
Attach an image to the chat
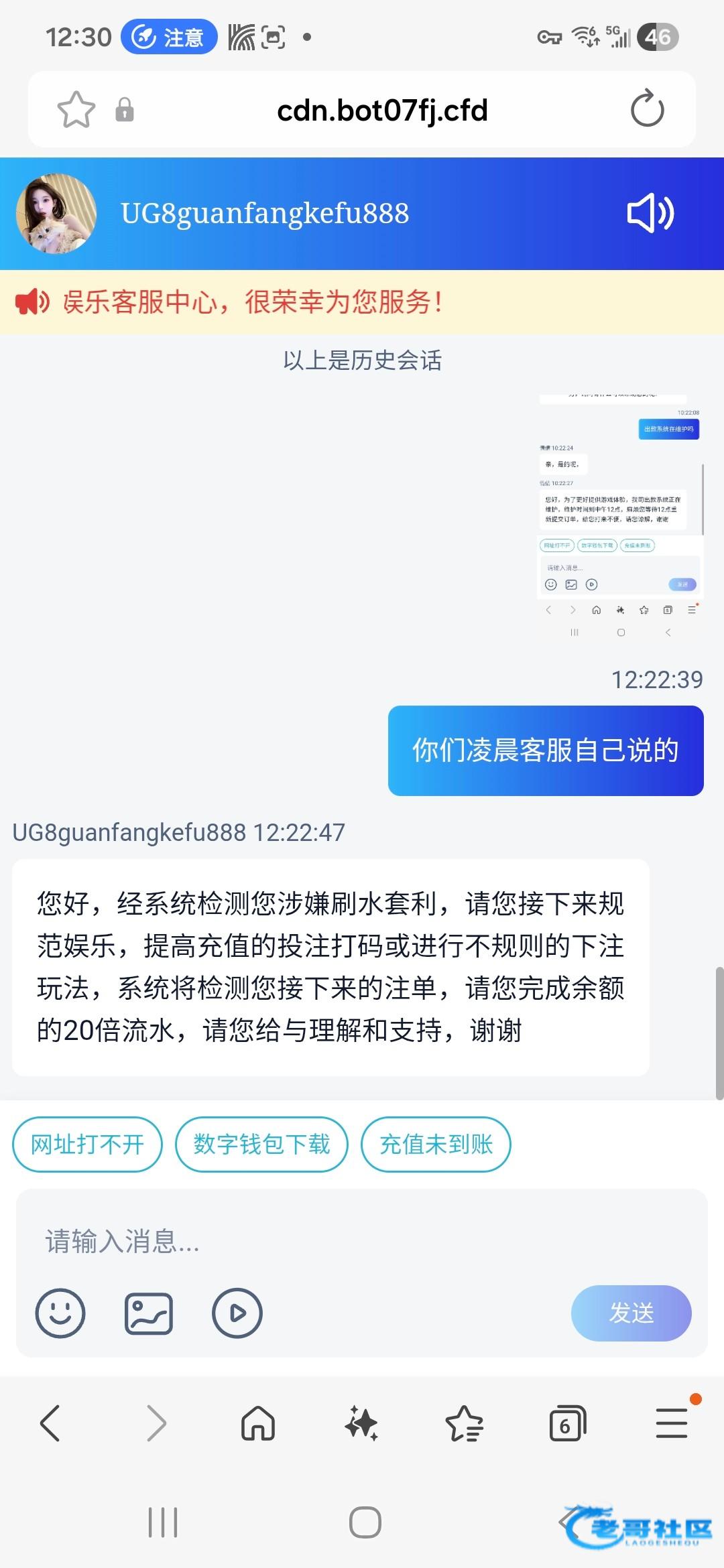coord(149,1313)
